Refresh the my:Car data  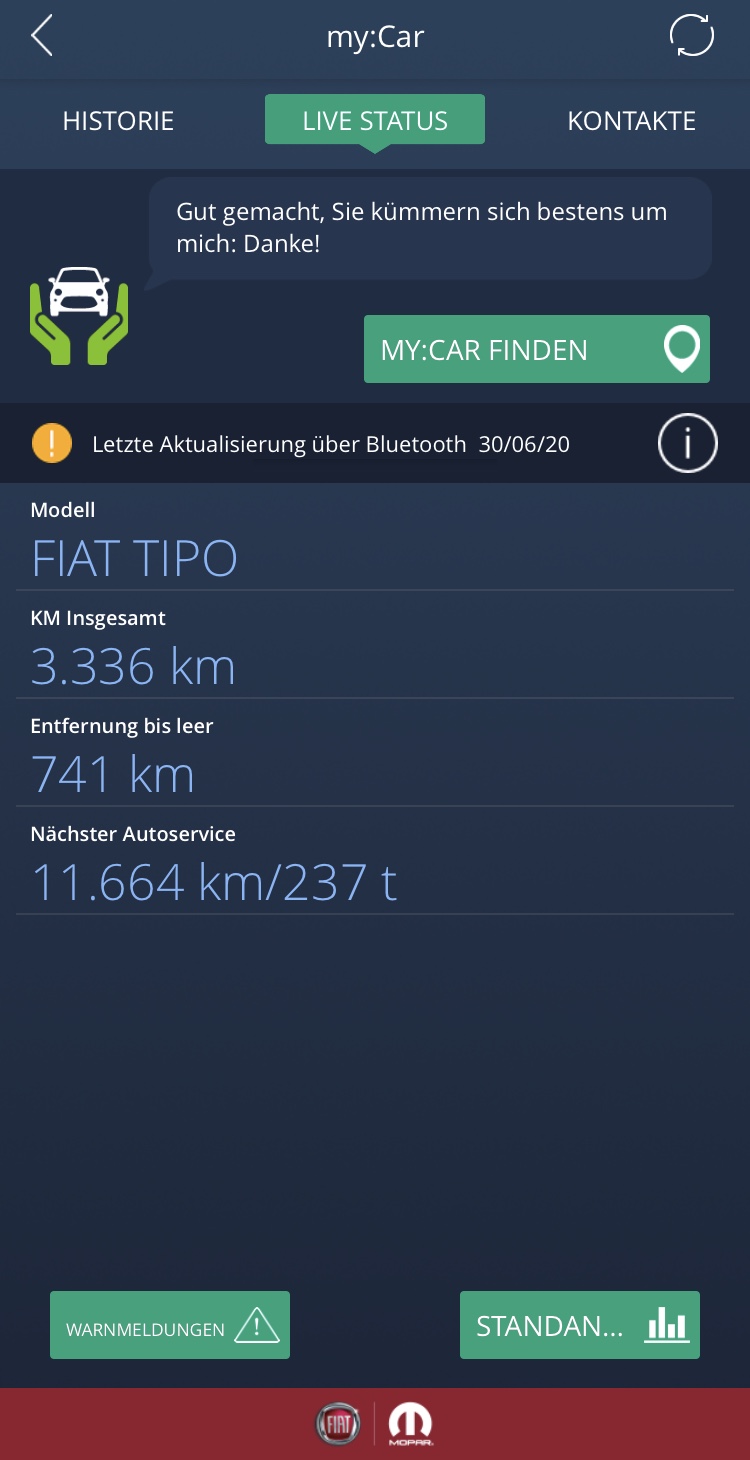[691, 37]
